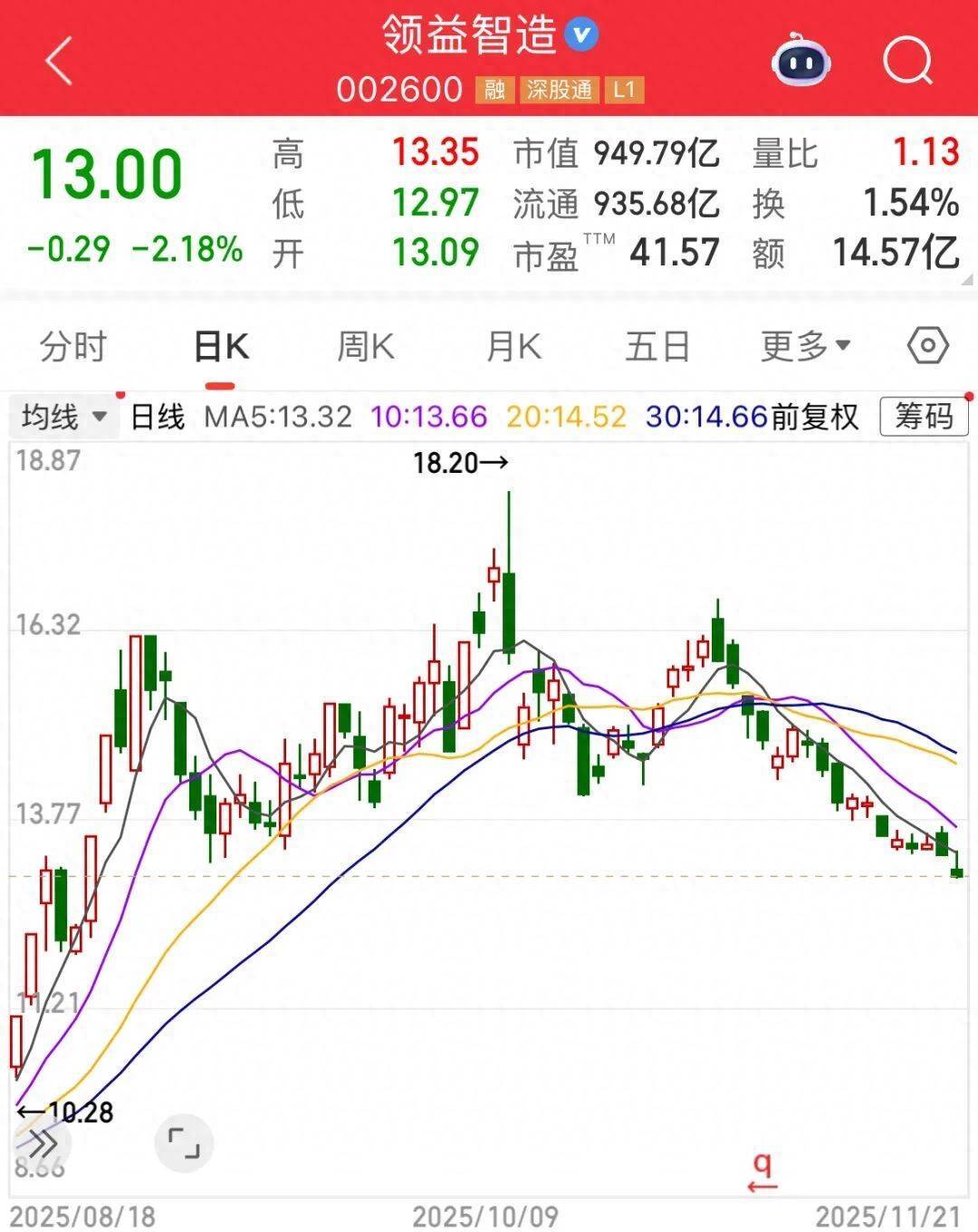Expand the 均线 indicator dropdown
The height and width of the screenshot is (1232, 978).
(63, 418)
